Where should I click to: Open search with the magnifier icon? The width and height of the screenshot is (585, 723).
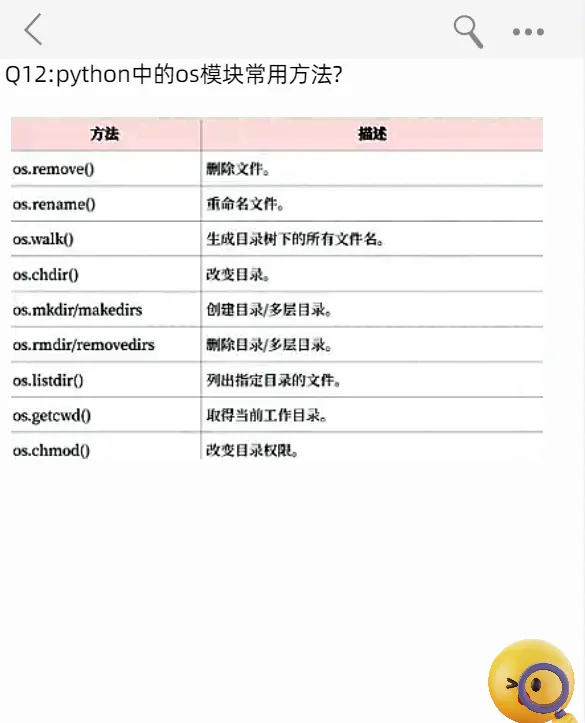468,31
